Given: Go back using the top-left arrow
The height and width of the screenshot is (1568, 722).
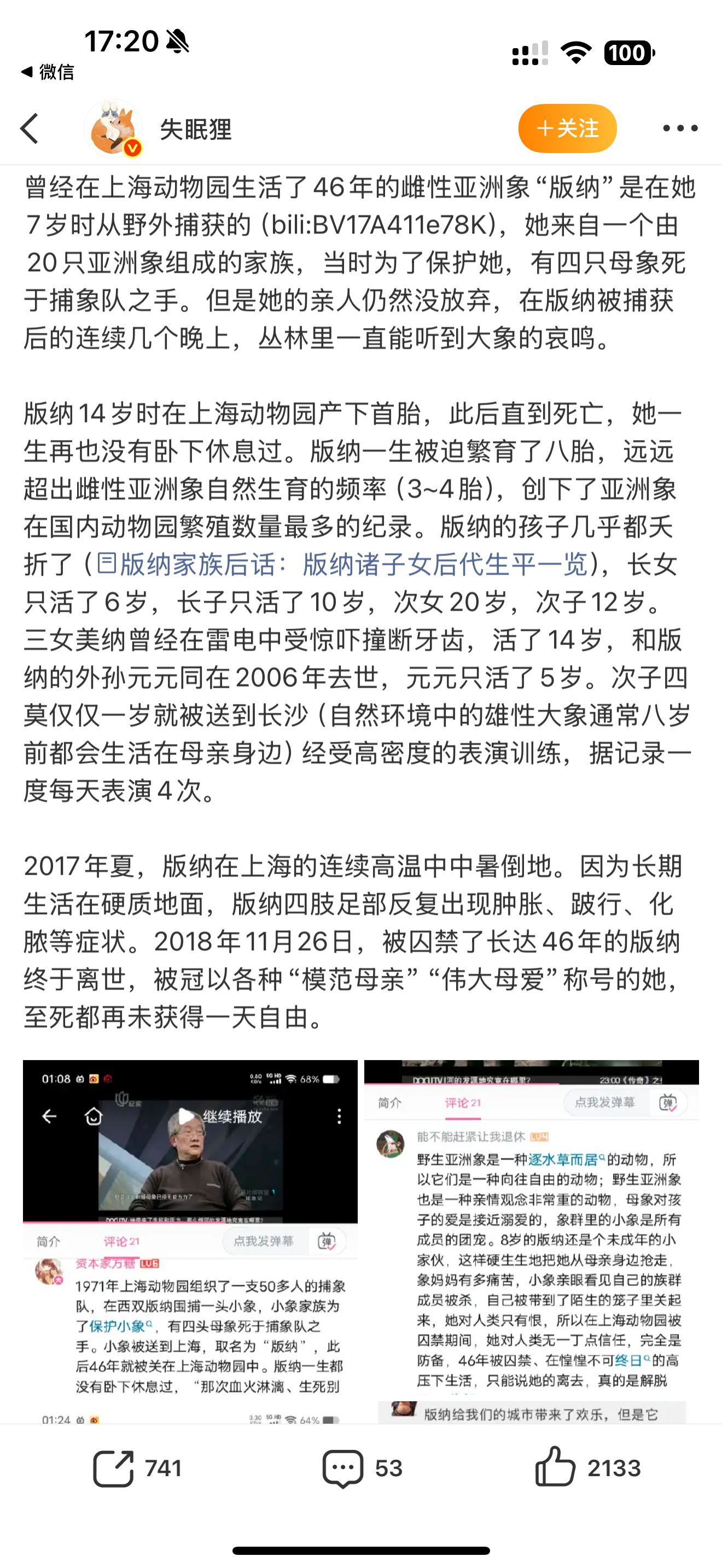Looking at the screenshot, I should point(29,128).
